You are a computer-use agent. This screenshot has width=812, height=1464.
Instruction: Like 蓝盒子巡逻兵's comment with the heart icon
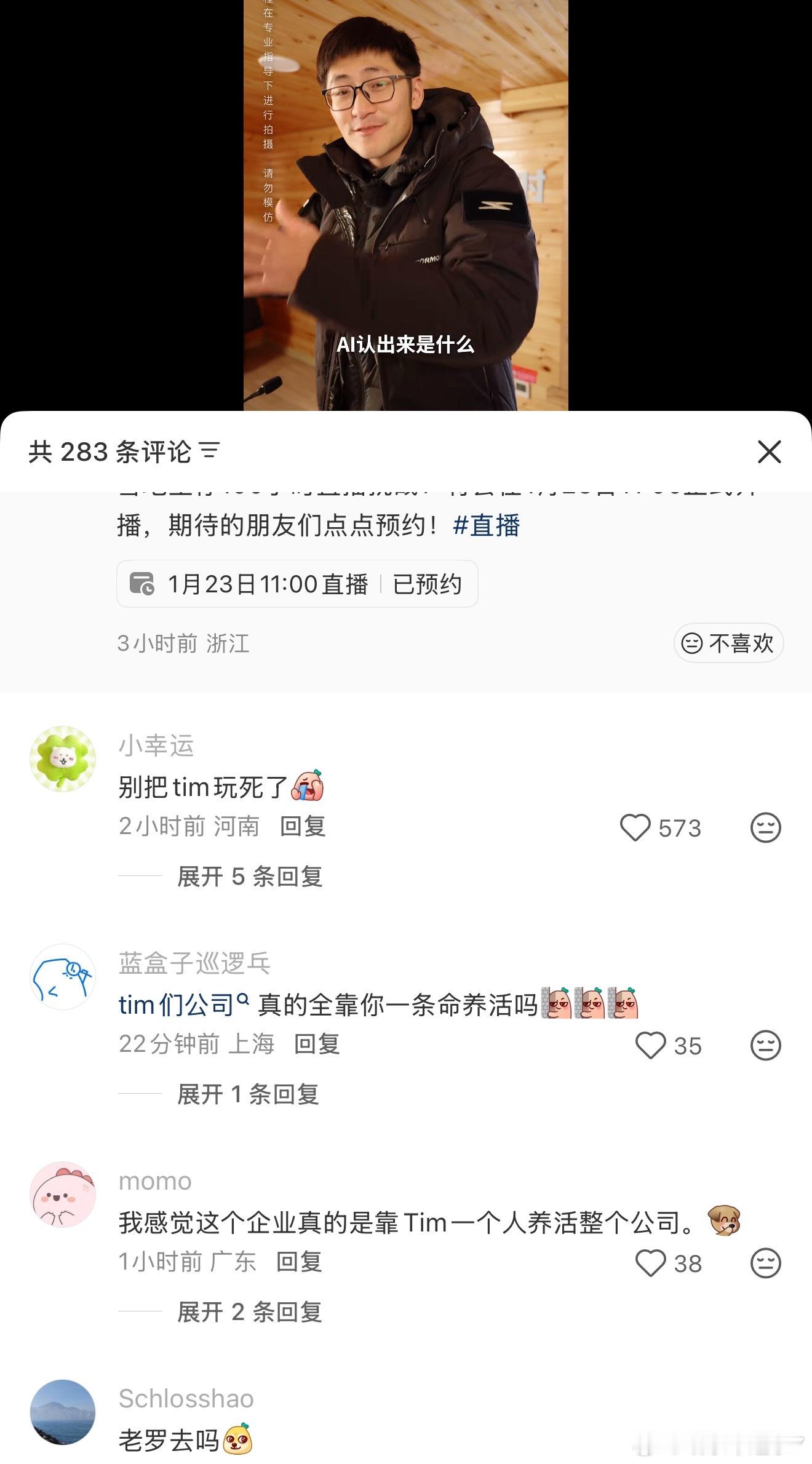pos(651,1046)
